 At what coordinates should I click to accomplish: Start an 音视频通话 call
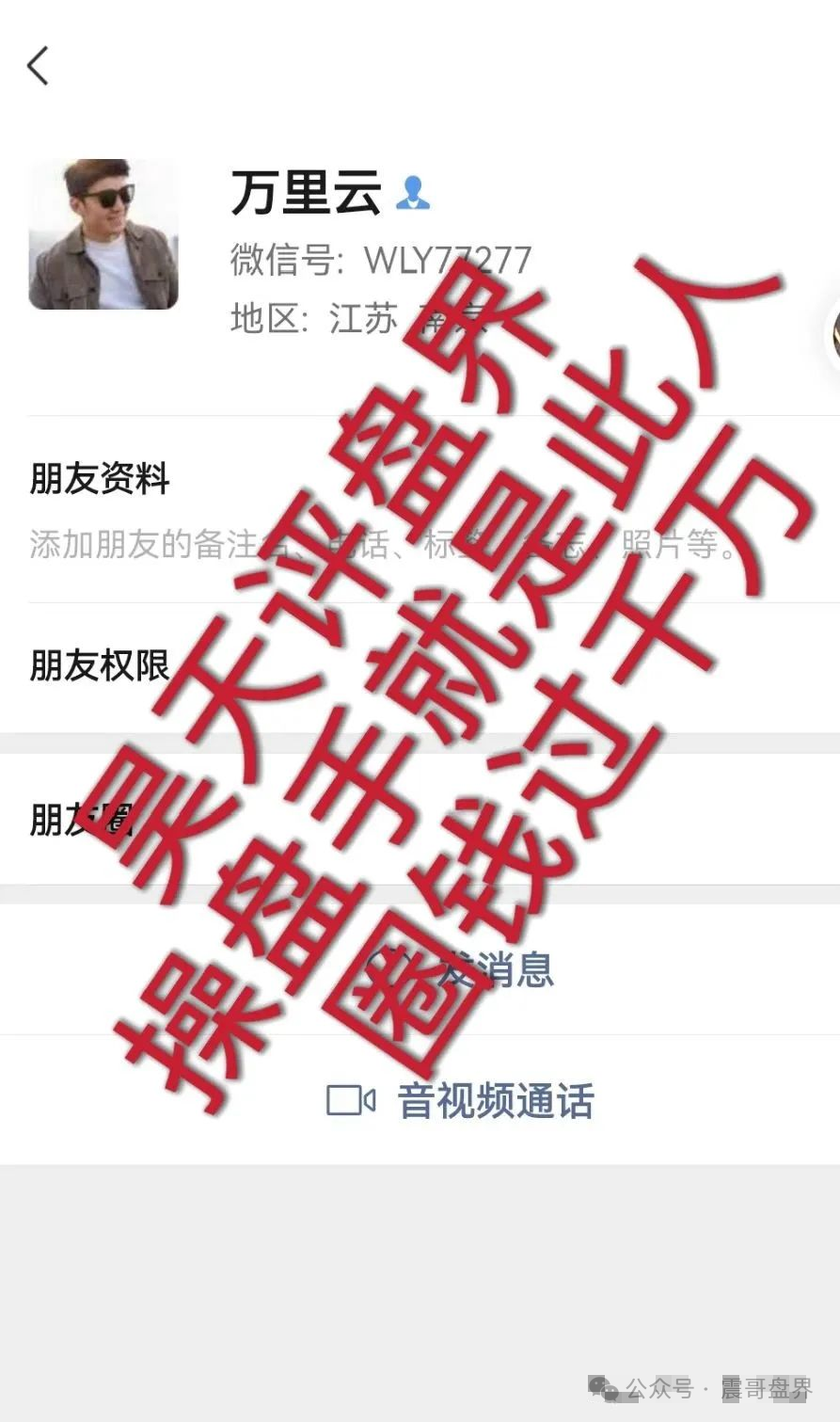pyautogui.click(x=461, y=1100)
